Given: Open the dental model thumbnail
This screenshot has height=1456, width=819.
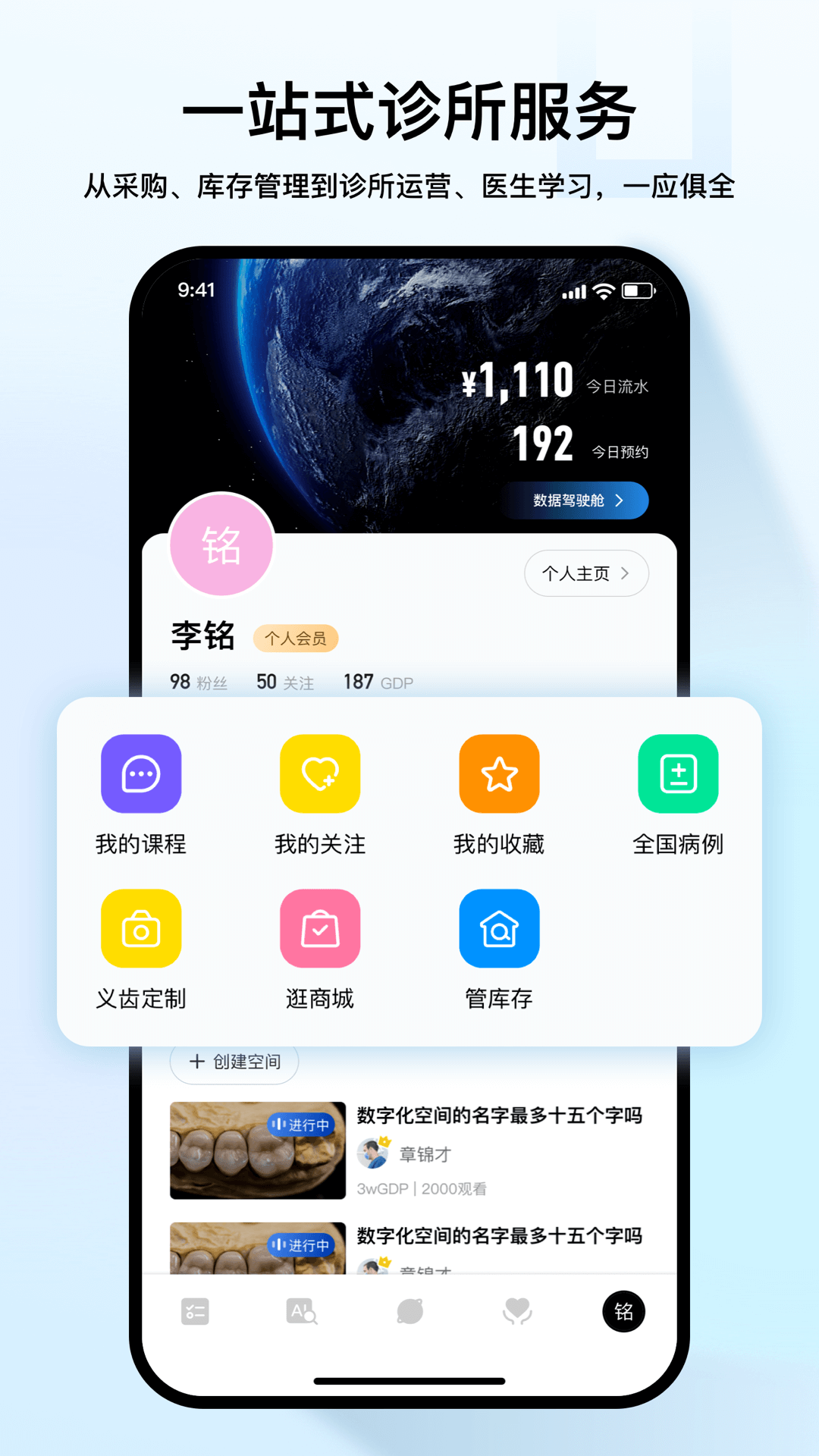Looking at the screenshot, I should [258, 1151].
